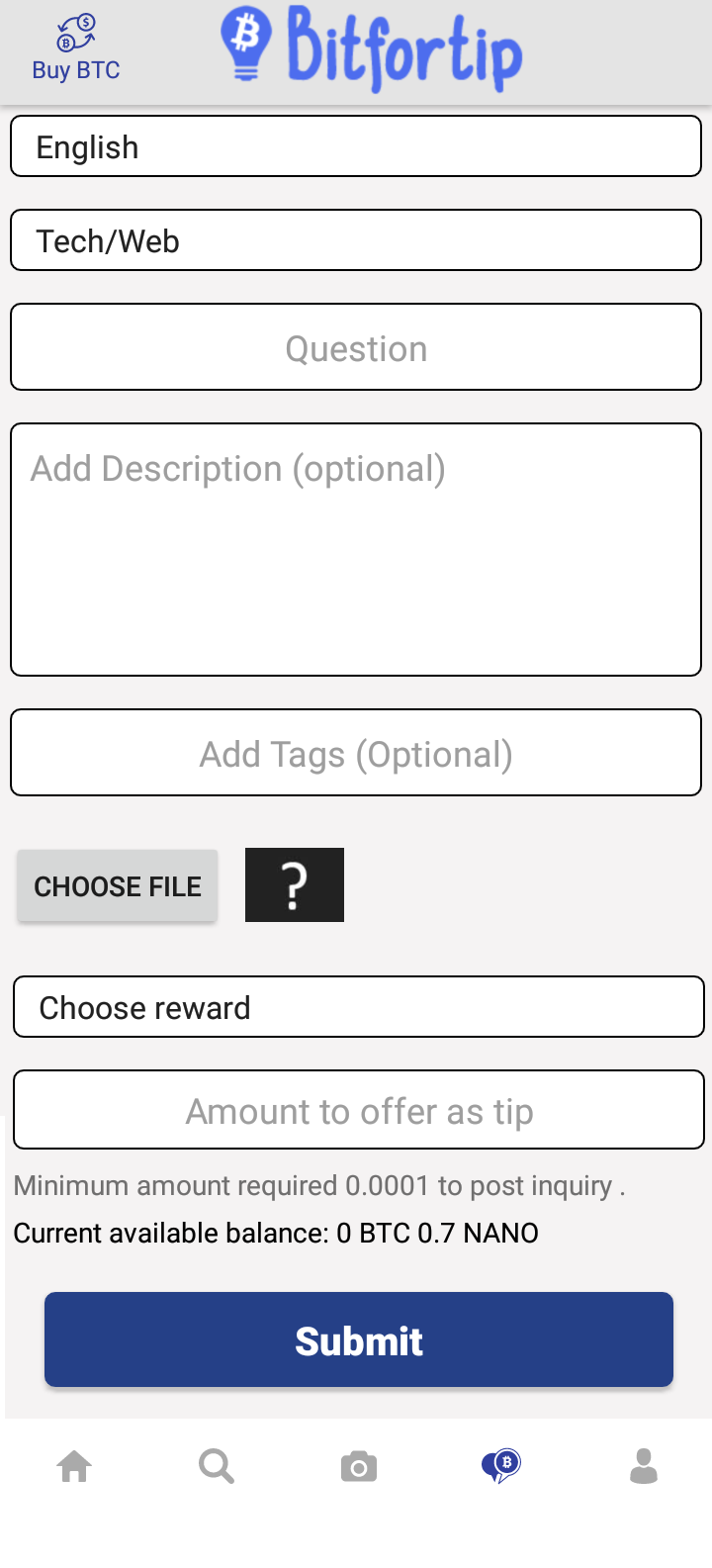Image resolution: width=712 pixels, height=1568 pixels.
Task: Focus the Question field
Action: 356,347
